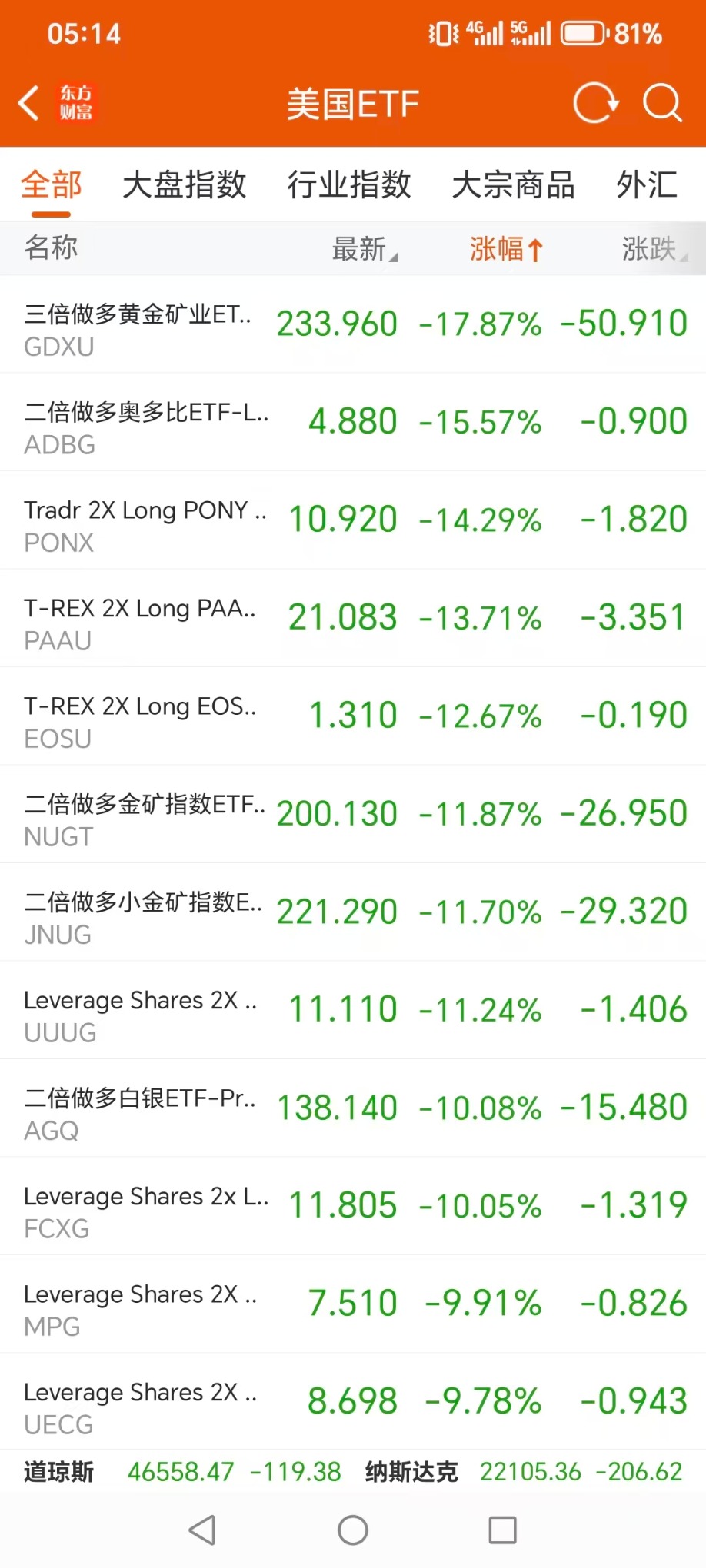The height and width of the screenshot is (1568, 706).
Task: Open the 外汇 tab
Action: [647, 185]
